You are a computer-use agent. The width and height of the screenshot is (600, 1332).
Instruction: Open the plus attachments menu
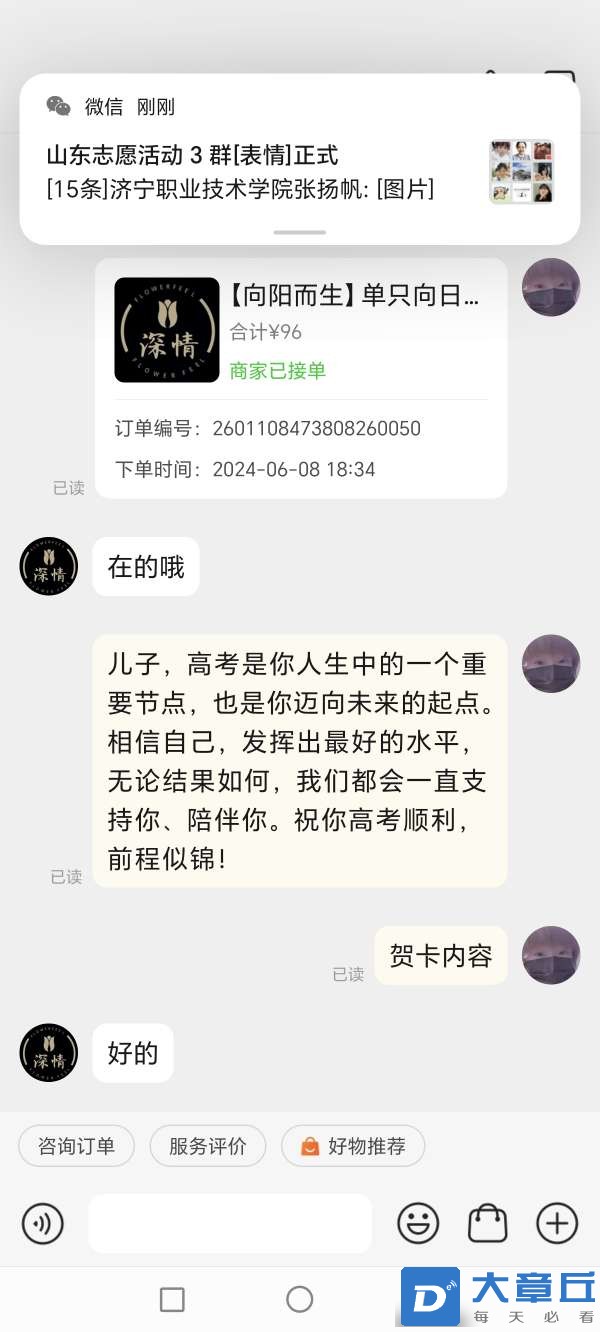click(x=557, y=1223)
